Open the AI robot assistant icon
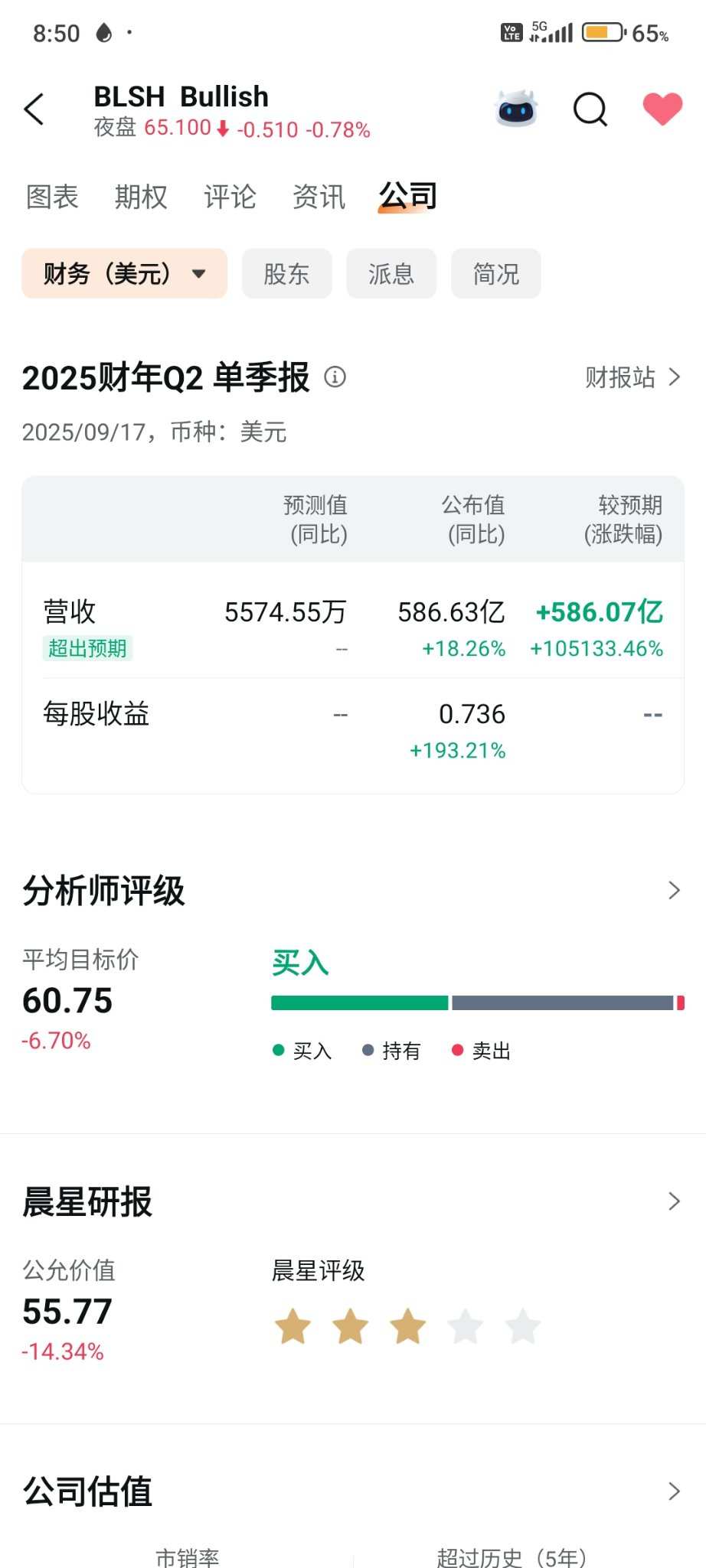Image resolution: width=706 pixels, height=1568 pixels. coord(517,109)
